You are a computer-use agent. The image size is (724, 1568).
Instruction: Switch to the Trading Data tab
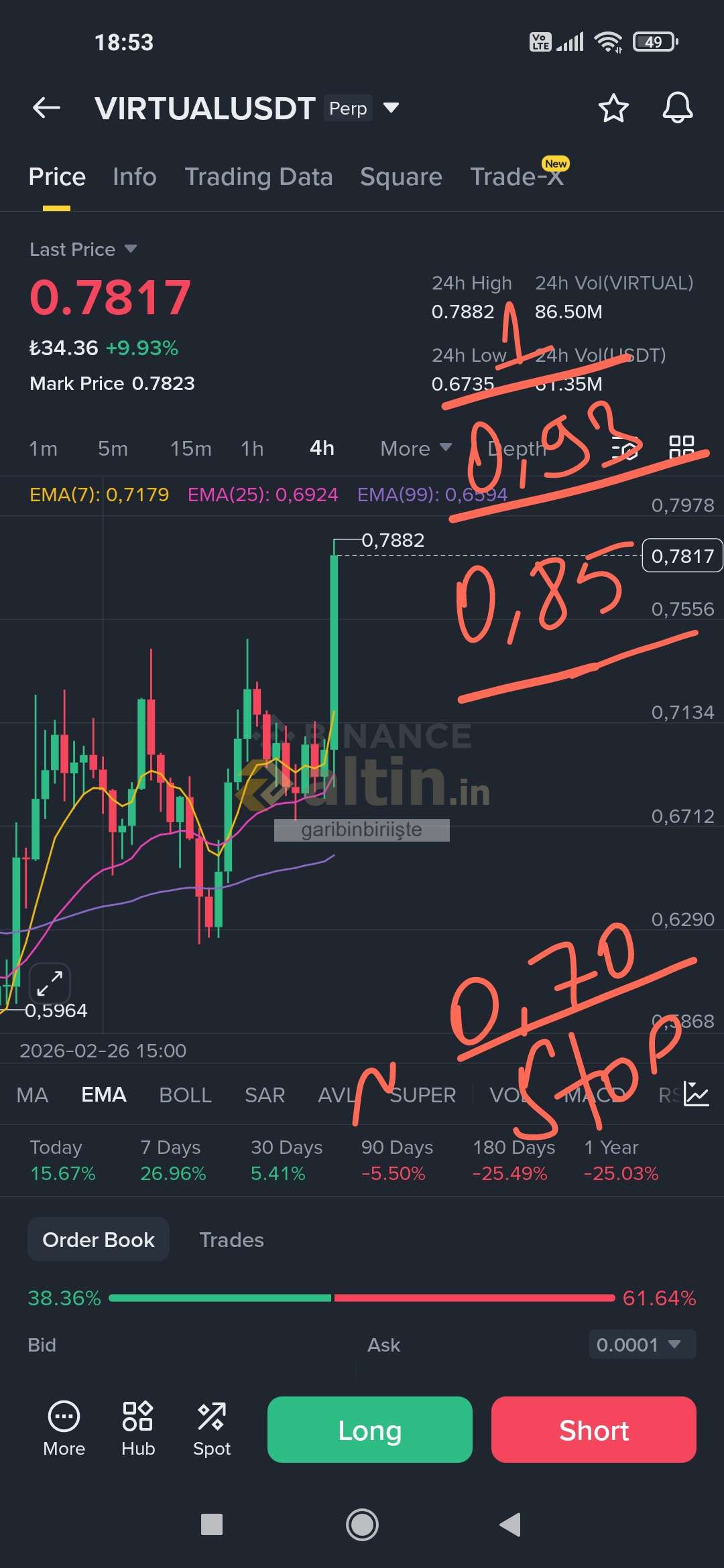[258, 177]
